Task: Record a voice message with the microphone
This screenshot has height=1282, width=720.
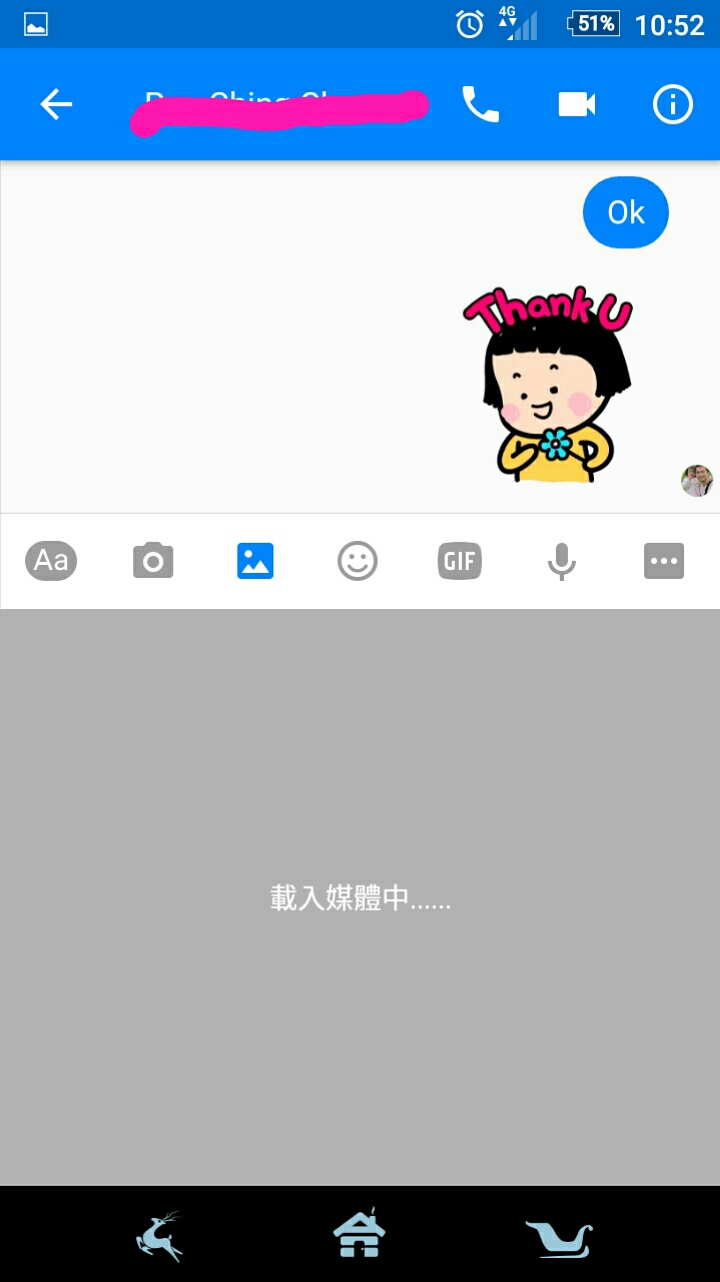Action: (562, 561)
